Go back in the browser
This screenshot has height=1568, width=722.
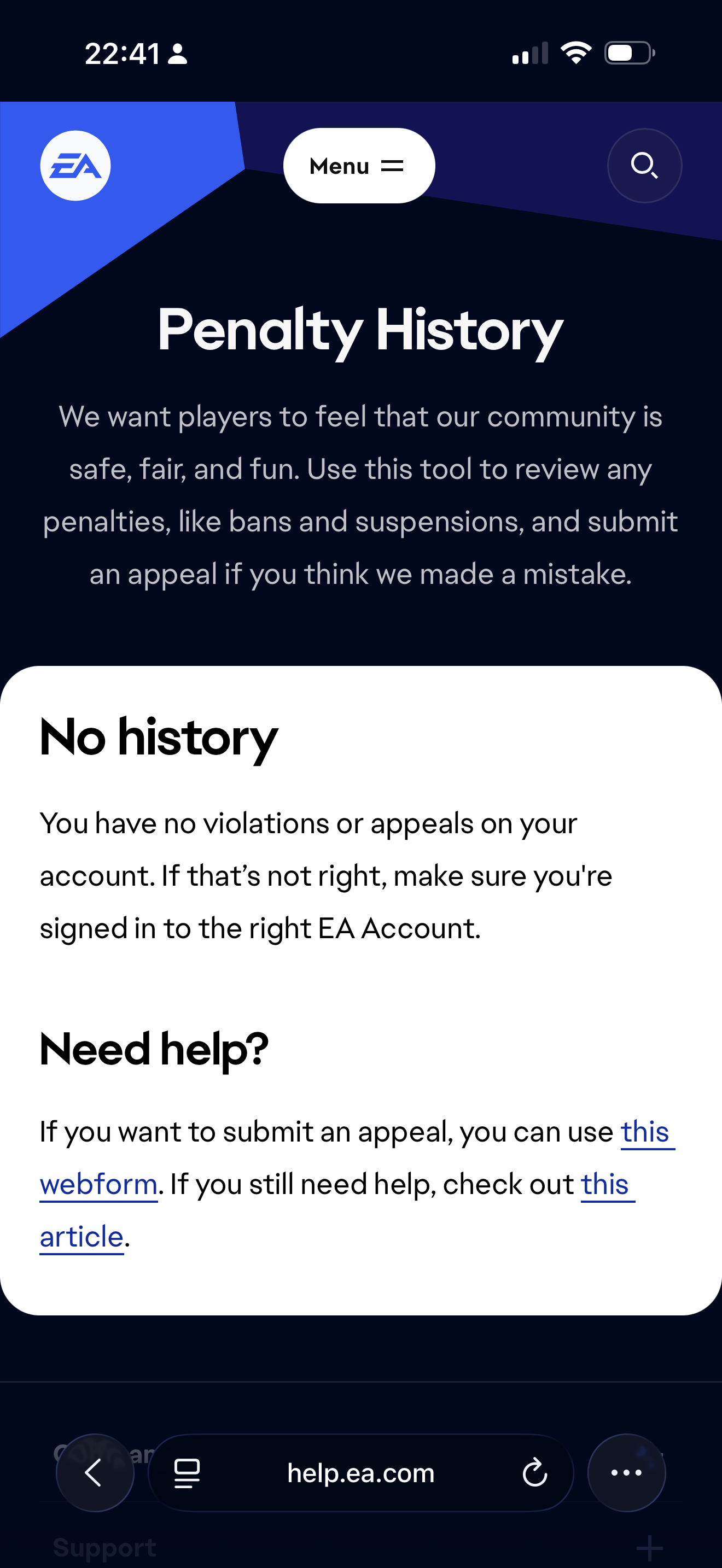[x=95, y=1472]
